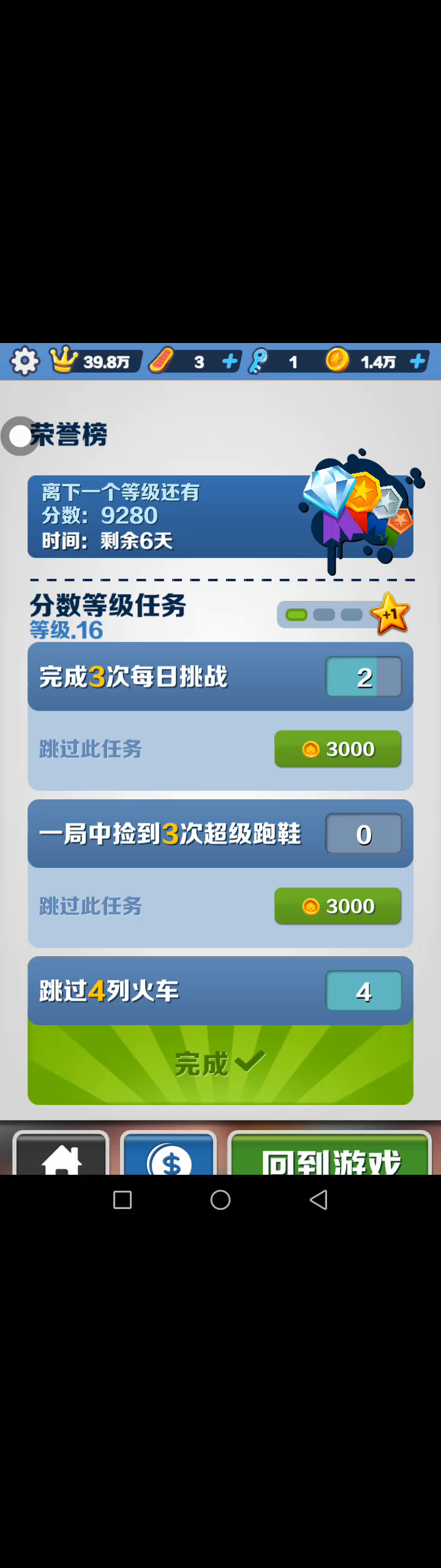Tap the system back button
441x1568 pixels.
318,1200
